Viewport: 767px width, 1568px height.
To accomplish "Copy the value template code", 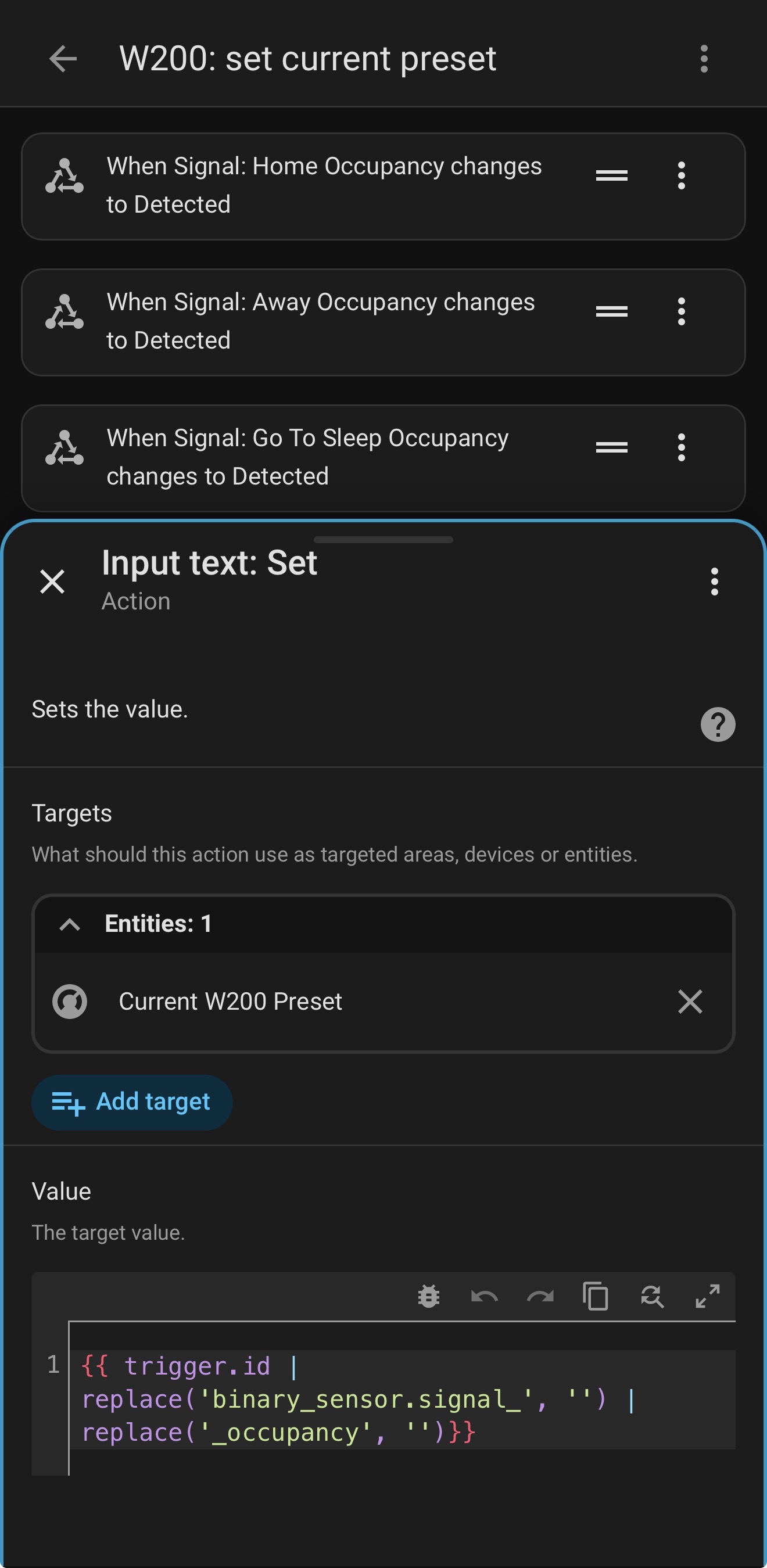I will coord(596,1296).
